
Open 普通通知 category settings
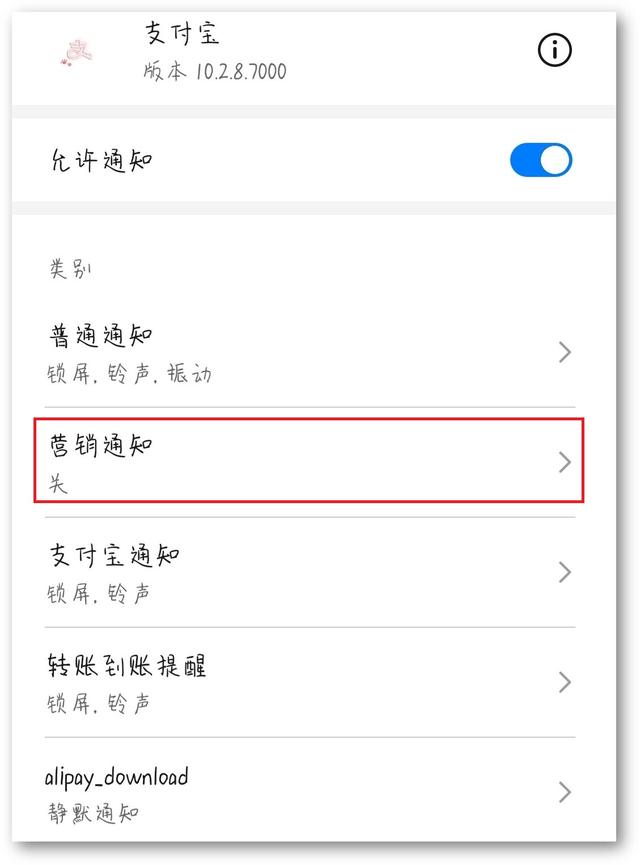point(310,352)
